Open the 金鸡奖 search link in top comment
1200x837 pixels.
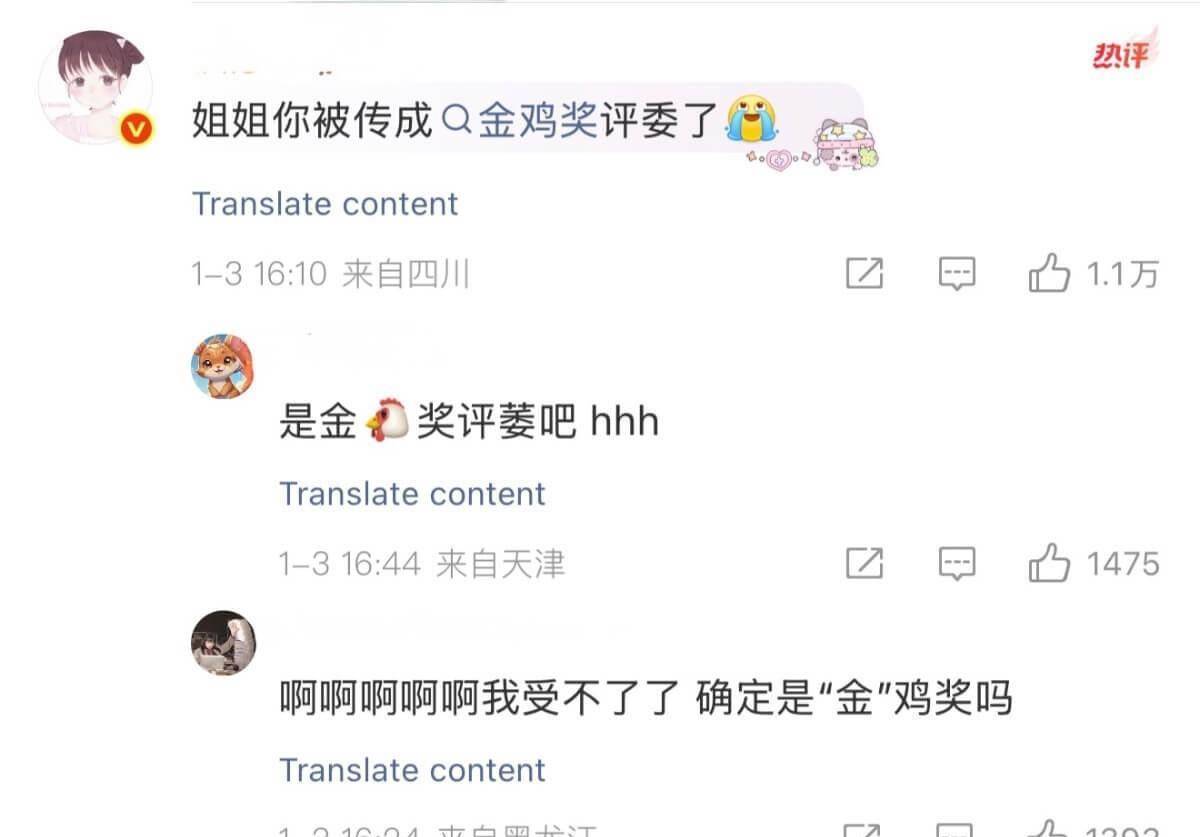(x=520, y=123)
